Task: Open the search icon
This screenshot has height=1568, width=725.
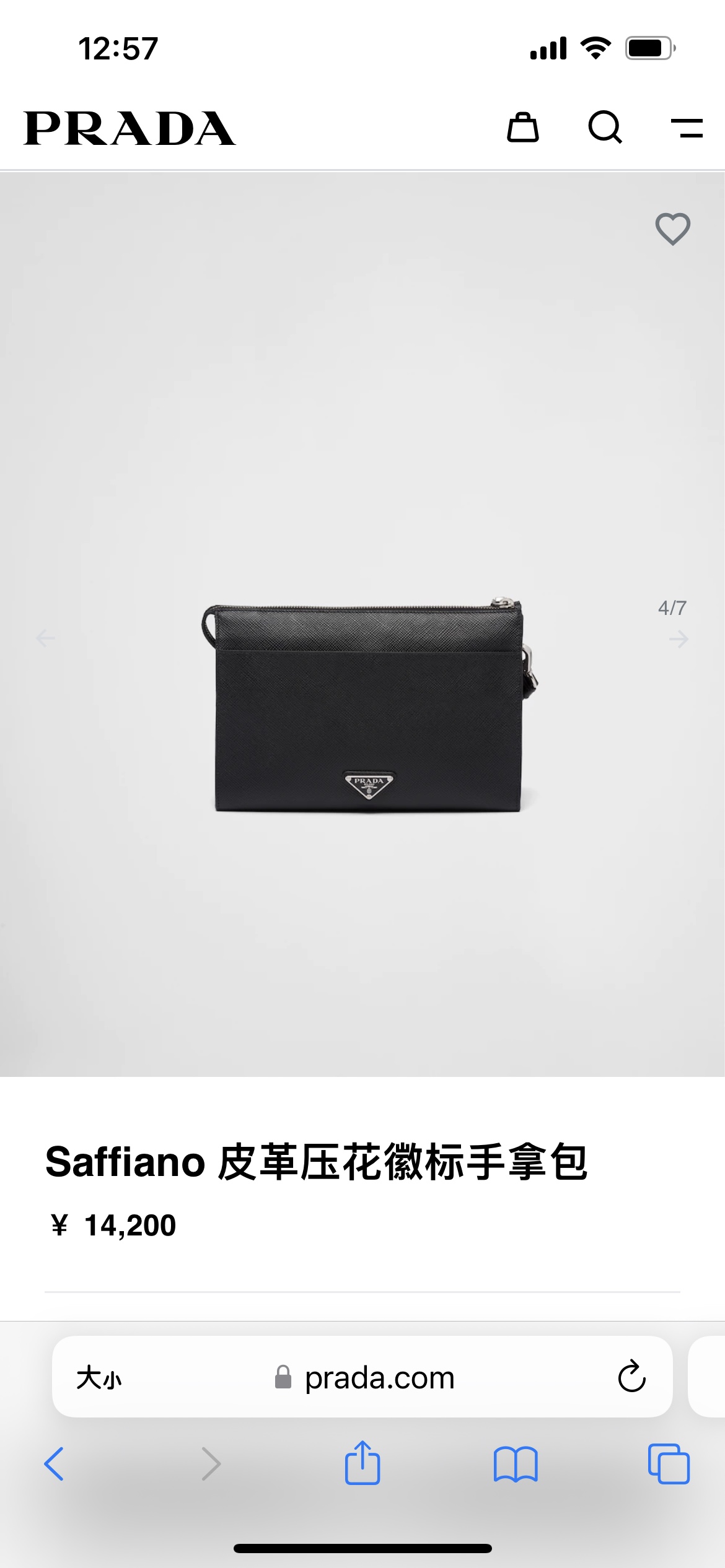Action: click(x=605, y=128)
